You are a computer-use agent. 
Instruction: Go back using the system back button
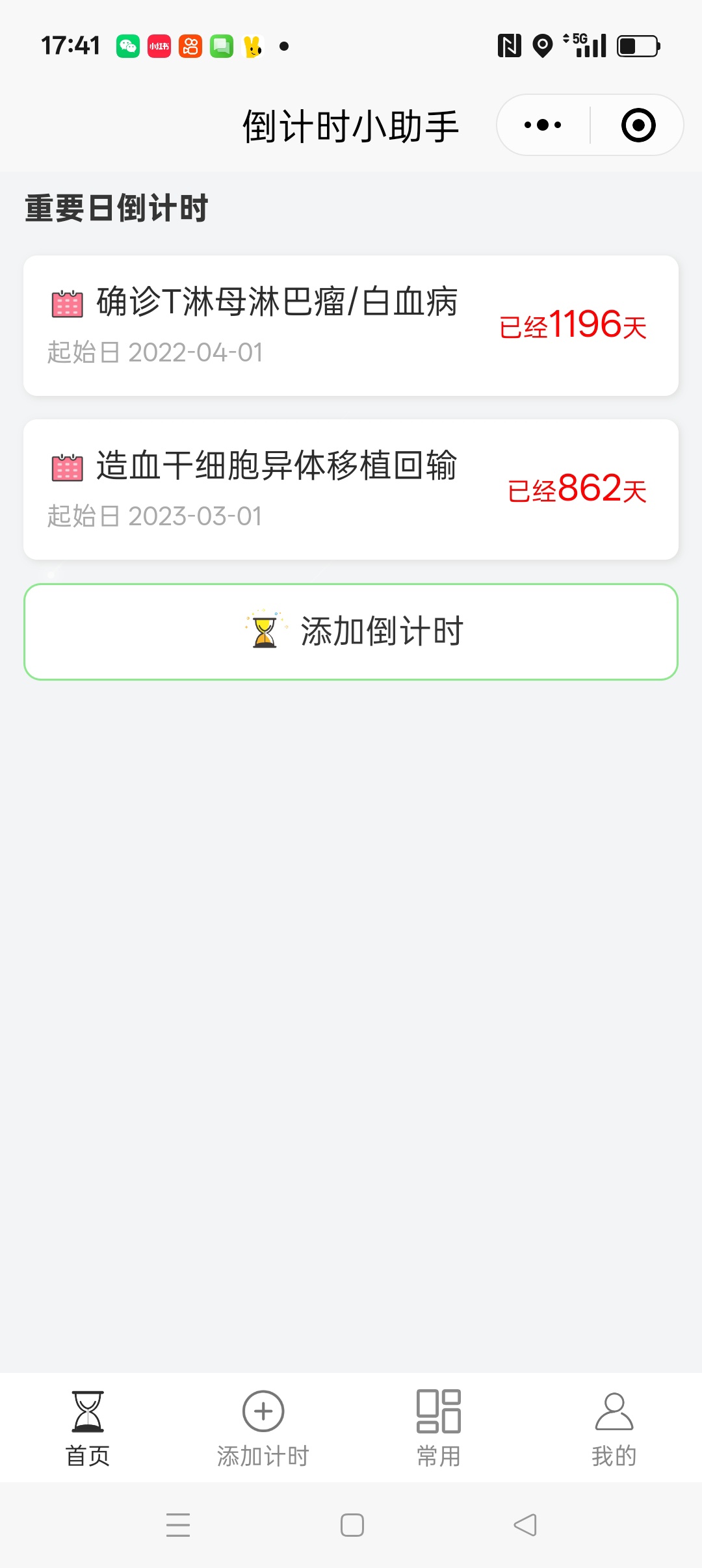pyautogui.click(x=525, y=1525)
